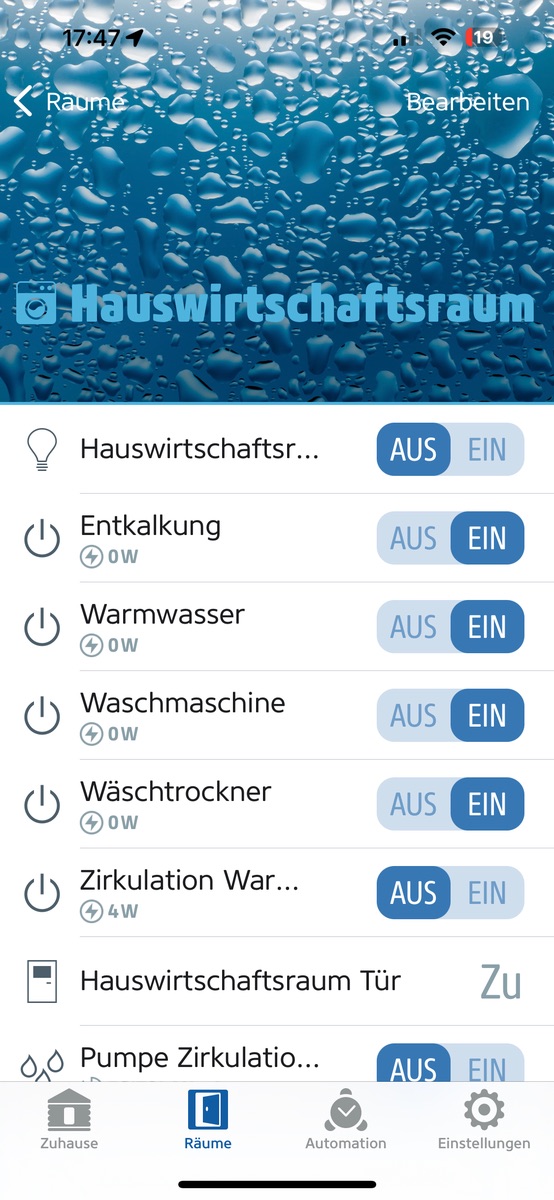Viewport: 554px width, 1200px height.
Task: Select the Räume tab
Action: [x=208, y=1120]
